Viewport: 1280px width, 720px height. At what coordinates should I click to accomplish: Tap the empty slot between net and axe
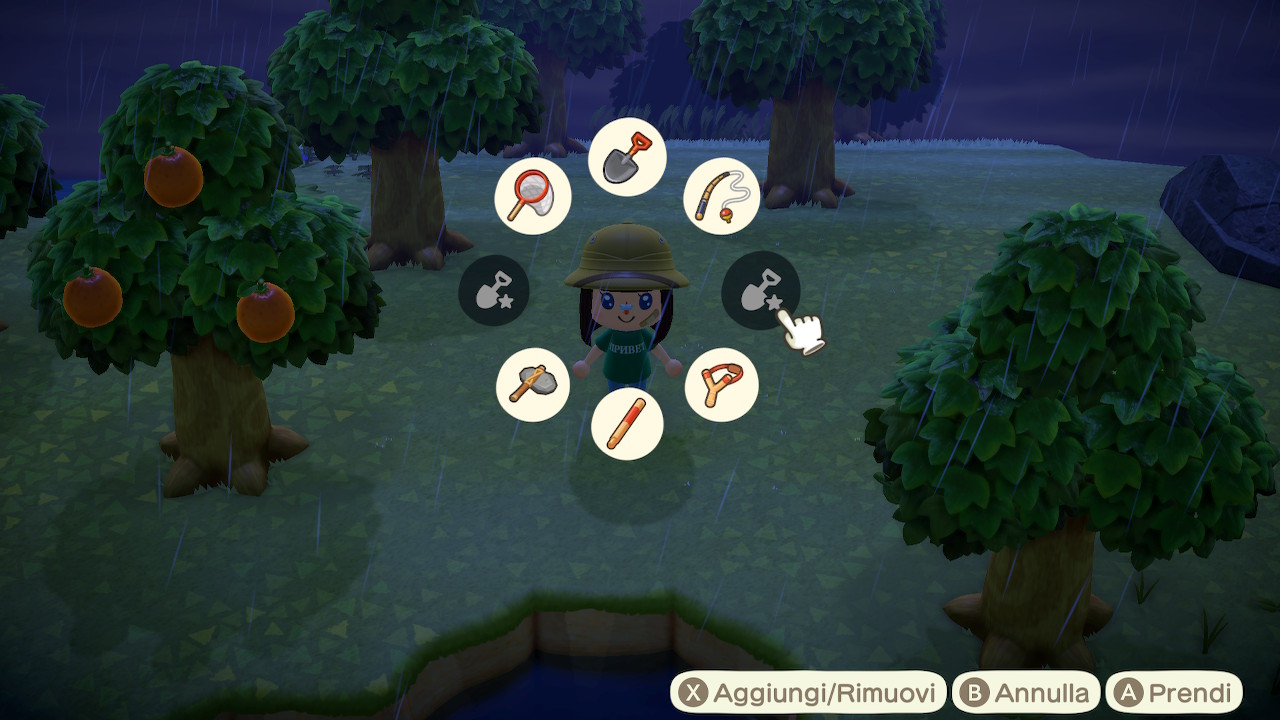[494, 290]
